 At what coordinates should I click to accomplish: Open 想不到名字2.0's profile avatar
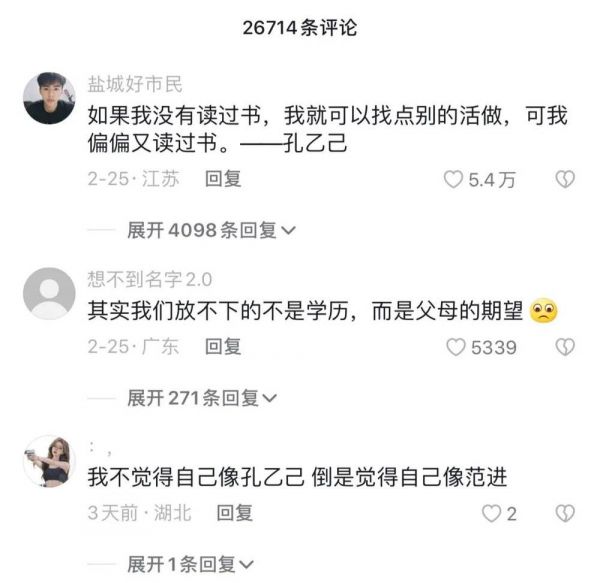(x=48, y=292)
